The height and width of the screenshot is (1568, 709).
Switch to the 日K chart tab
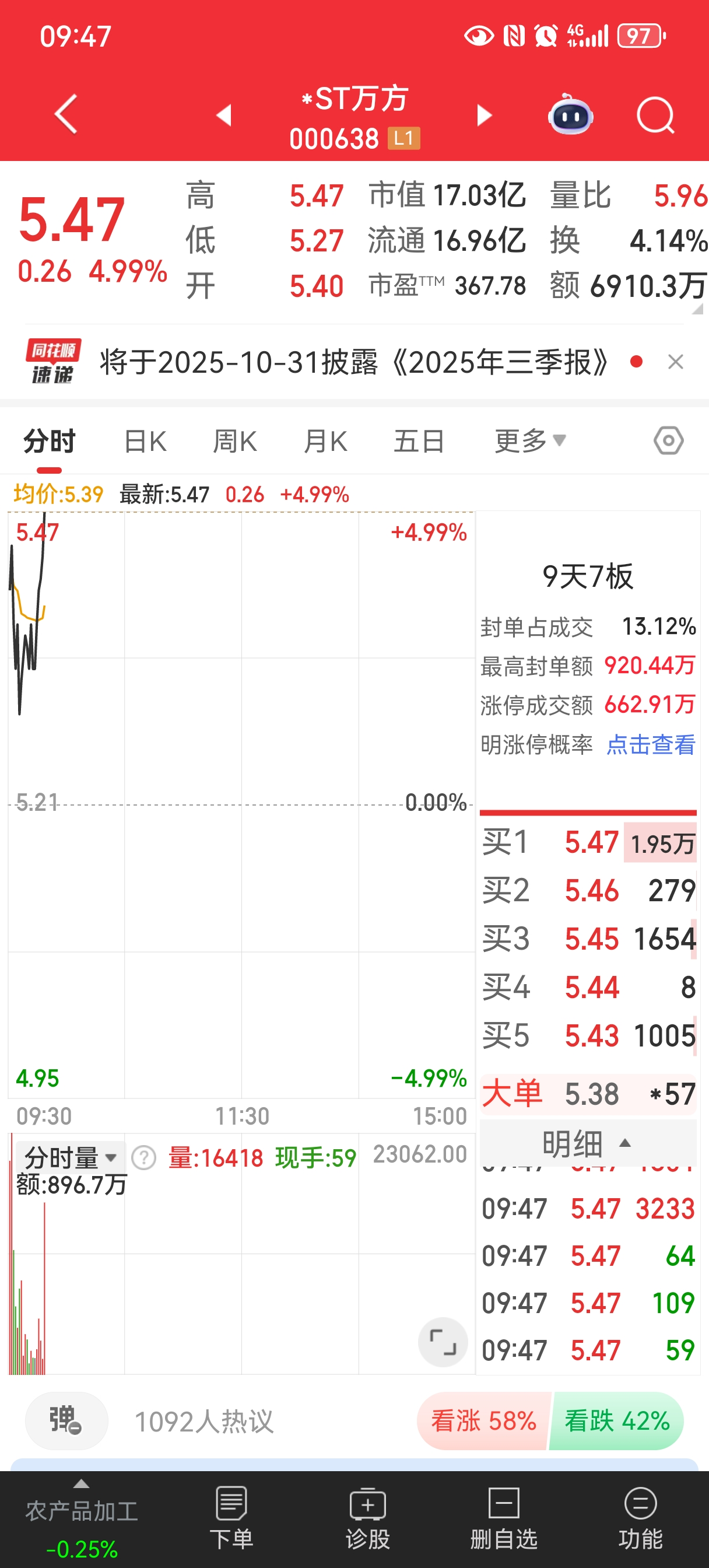[x=145, y=442]
